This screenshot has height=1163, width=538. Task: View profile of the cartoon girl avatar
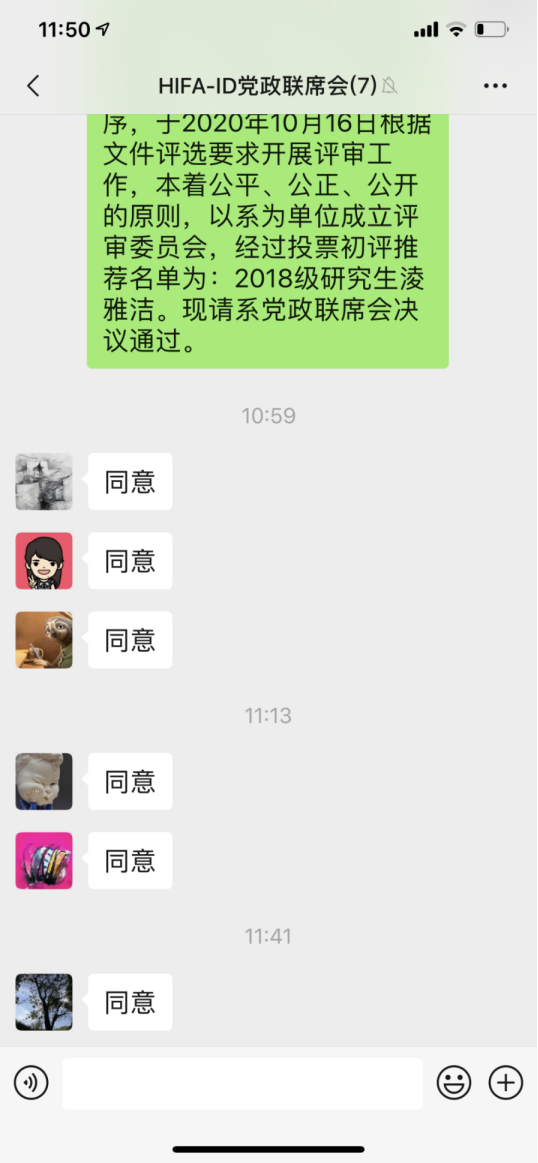point(44,561)
